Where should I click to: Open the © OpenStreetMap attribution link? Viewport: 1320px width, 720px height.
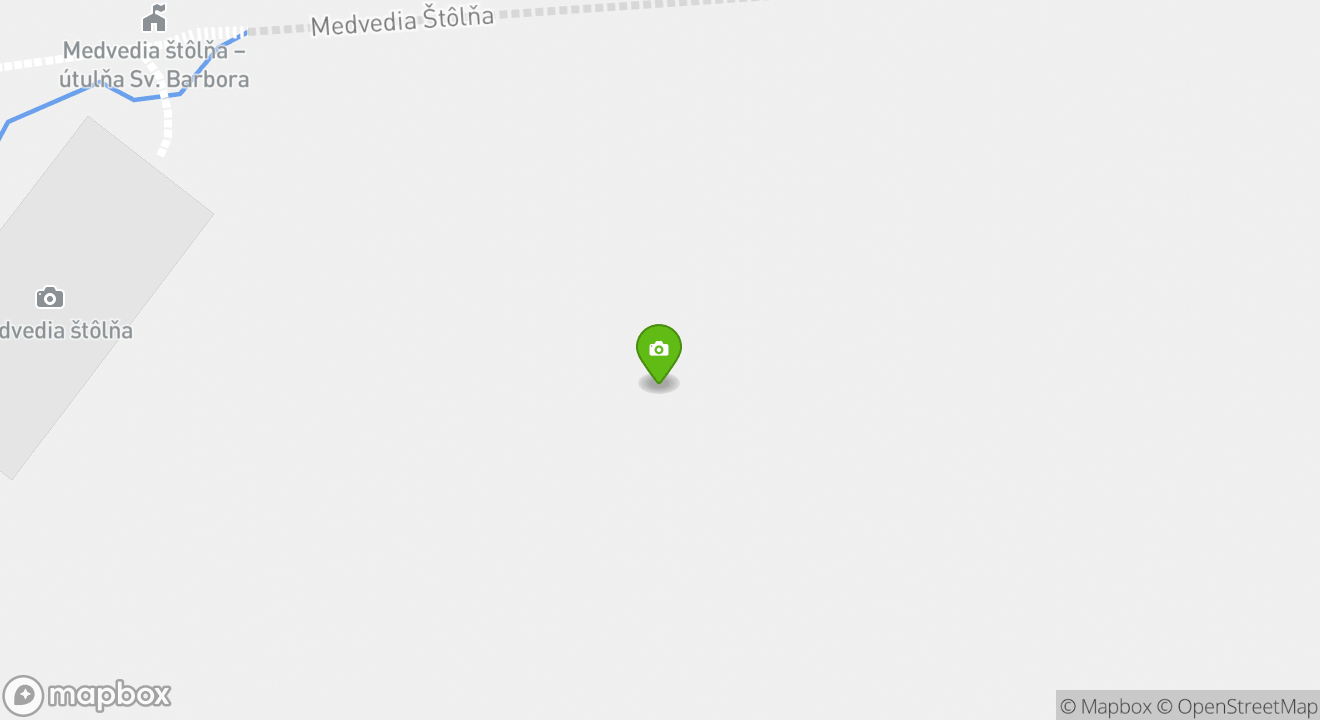[x=1237, y=706]
